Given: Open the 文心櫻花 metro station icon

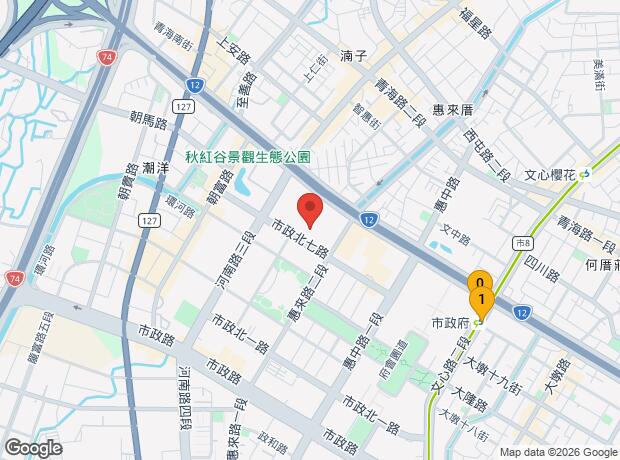Looking at the screenshot, I should (584, 174).
